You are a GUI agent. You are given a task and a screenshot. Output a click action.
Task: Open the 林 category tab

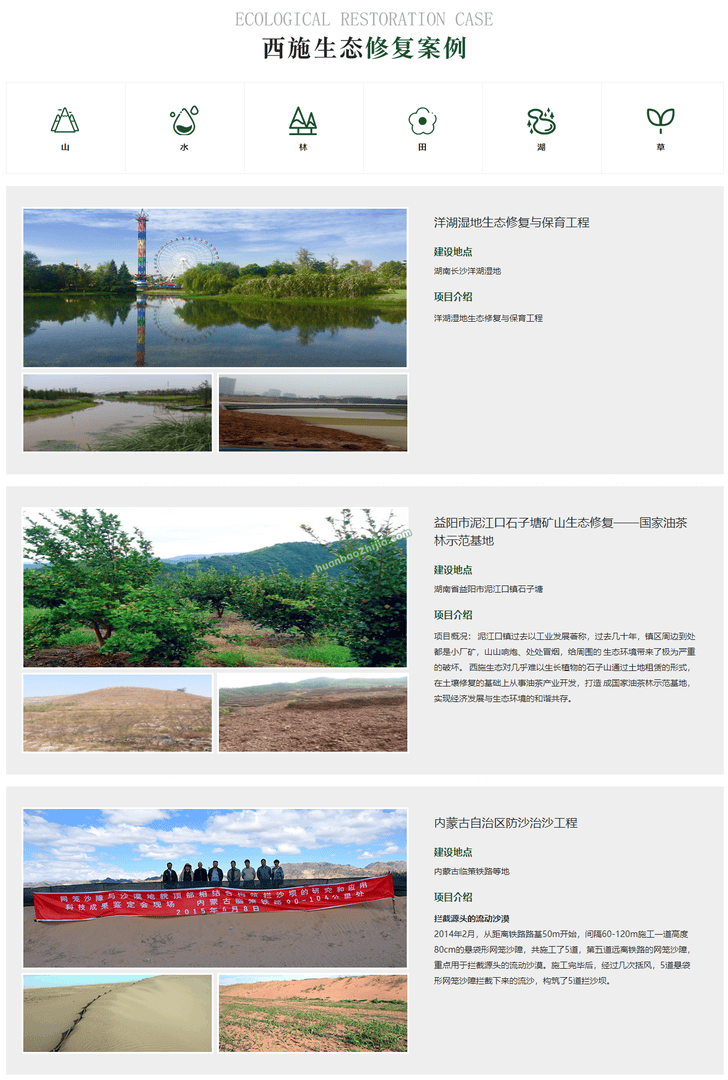click(303, 128)
